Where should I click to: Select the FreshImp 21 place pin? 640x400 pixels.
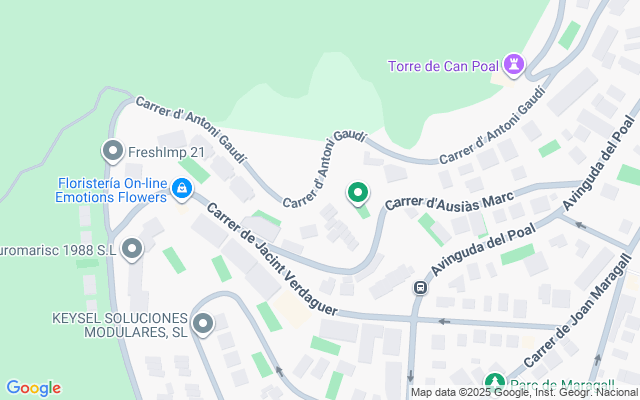click(112, 152)
